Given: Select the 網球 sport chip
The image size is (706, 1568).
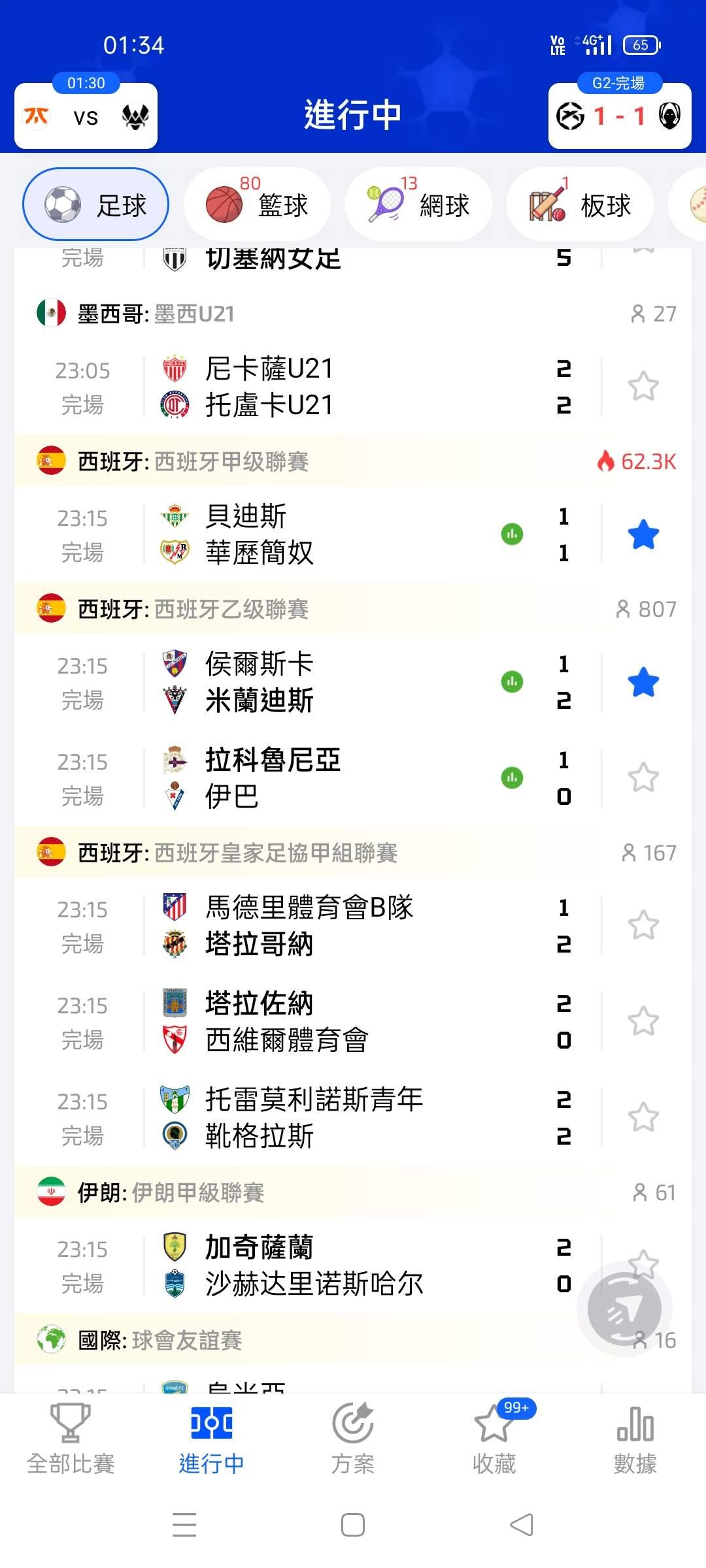Looking at the screenshot, I should (418, 204).
